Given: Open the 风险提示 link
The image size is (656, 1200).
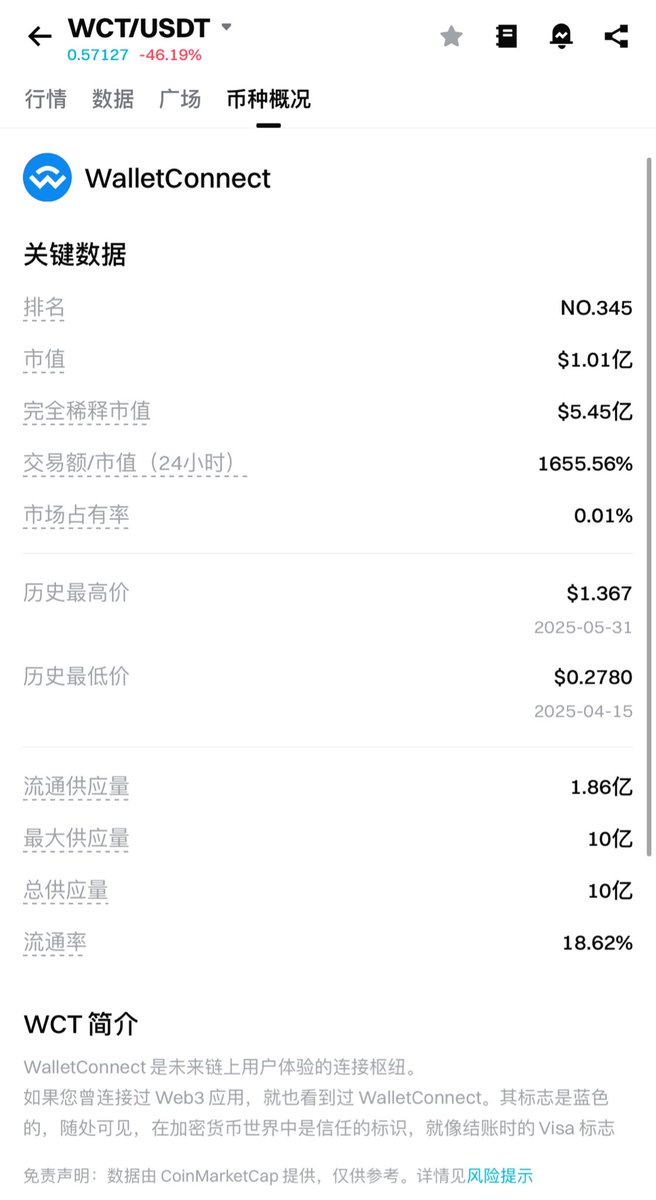Looking at the screenshot, I should pos(500,1176).
